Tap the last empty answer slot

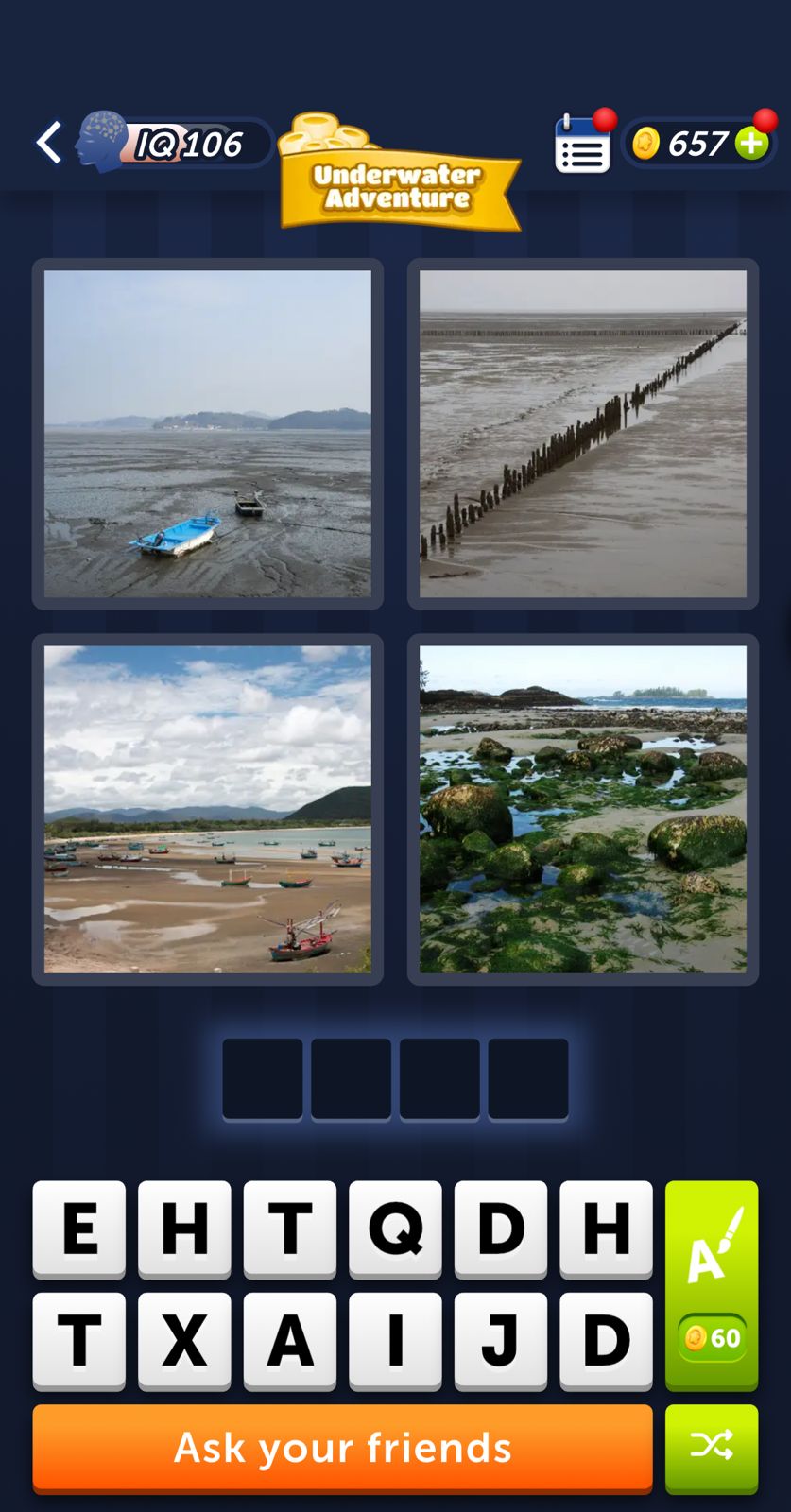[526, 1078]
